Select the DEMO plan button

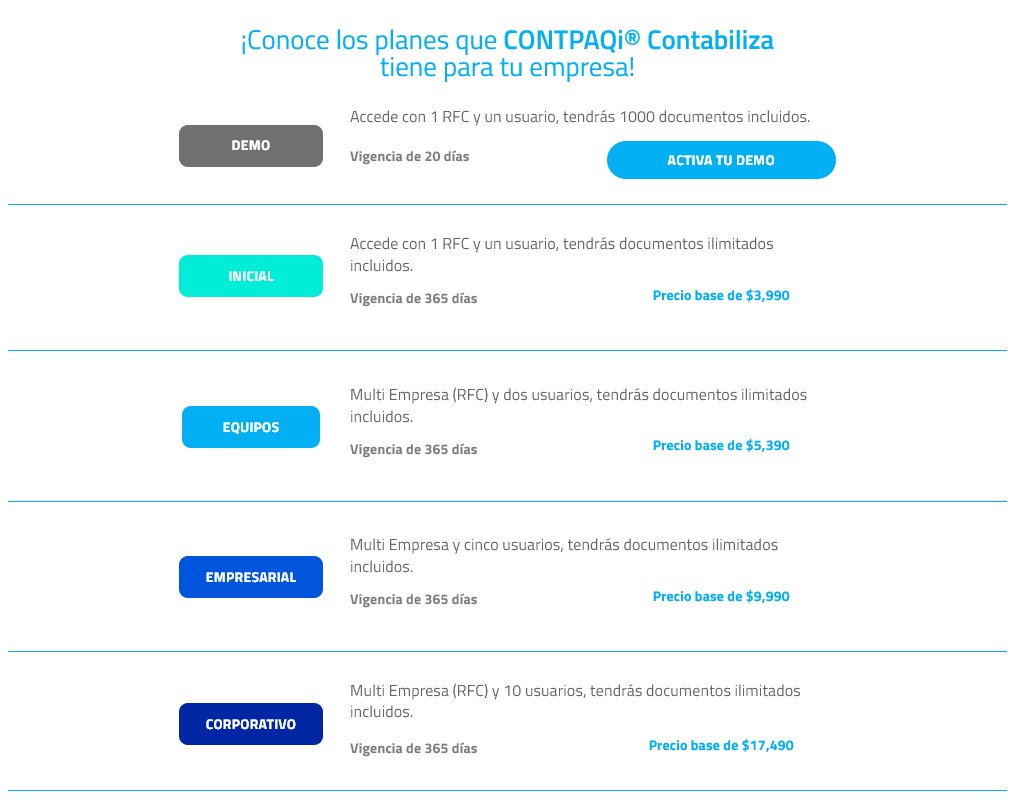point(250,146)
